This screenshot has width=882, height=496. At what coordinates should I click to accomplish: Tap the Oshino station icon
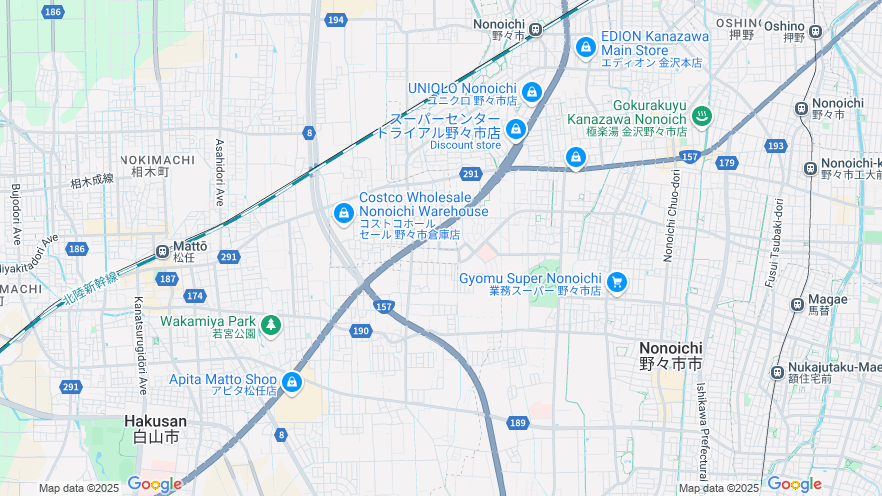coord(815,31)
